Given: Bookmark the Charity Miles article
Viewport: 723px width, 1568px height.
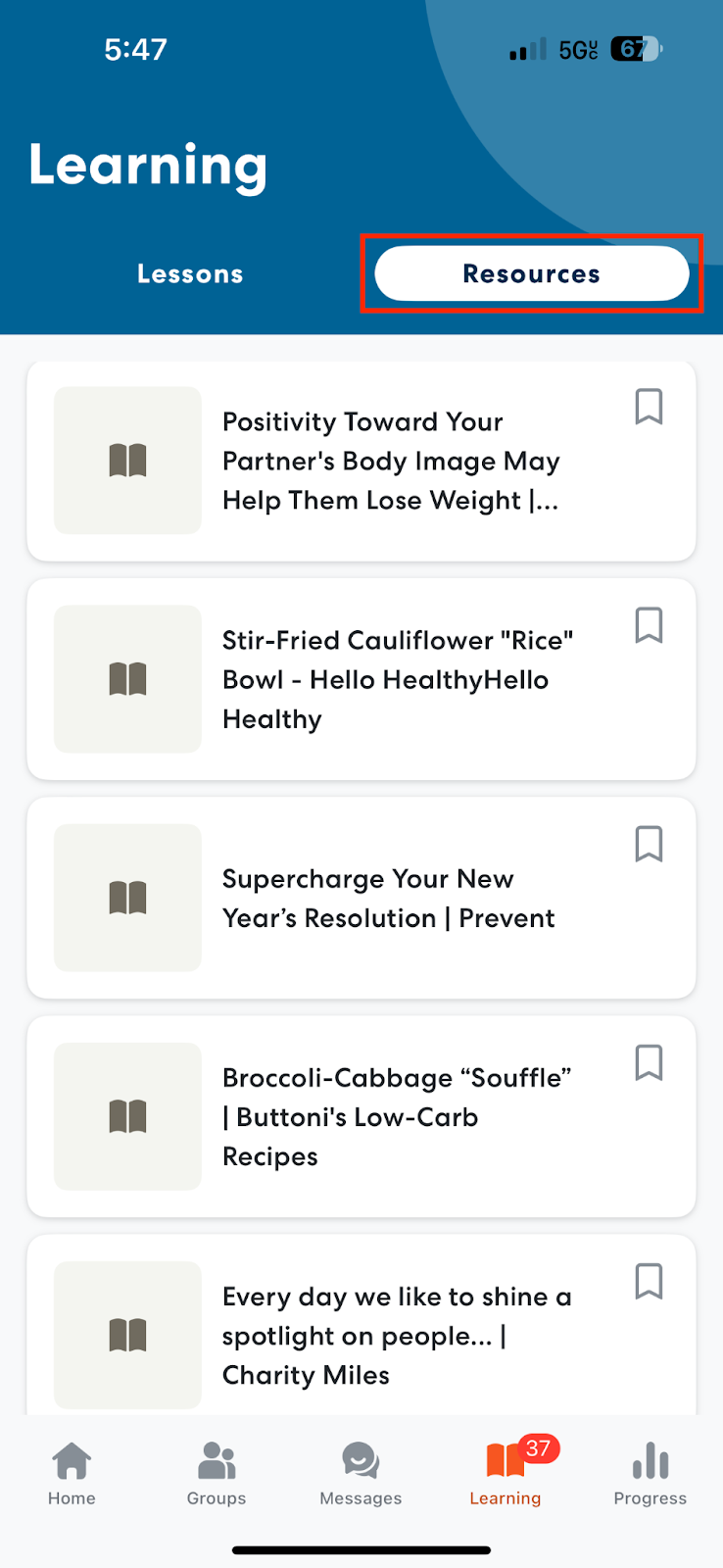Looking at the screenshot, I should 649,1281.
